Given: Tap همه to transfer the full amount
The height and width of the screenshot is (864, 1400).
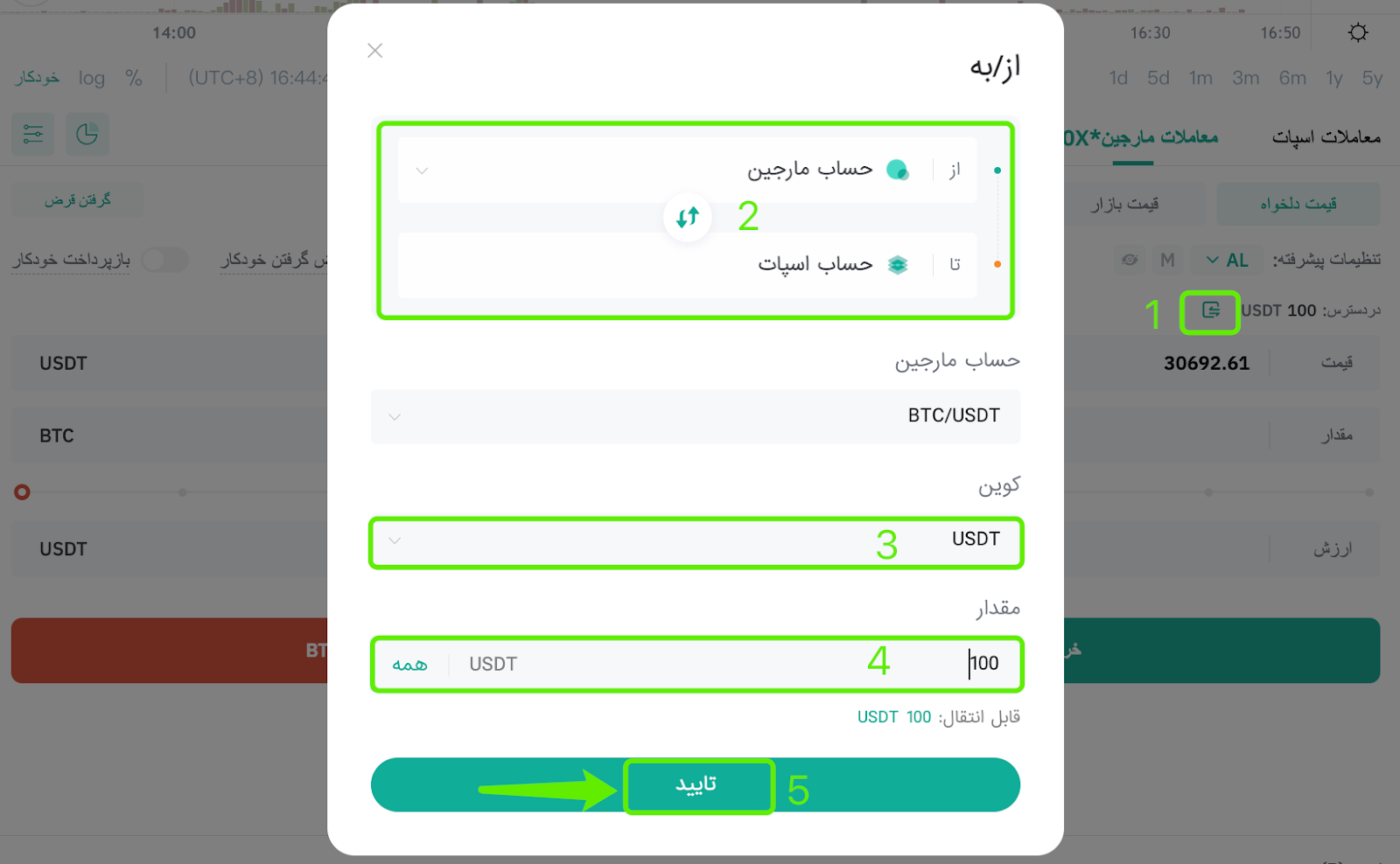Looking at the screenshot, I should [x=409, y=665].
